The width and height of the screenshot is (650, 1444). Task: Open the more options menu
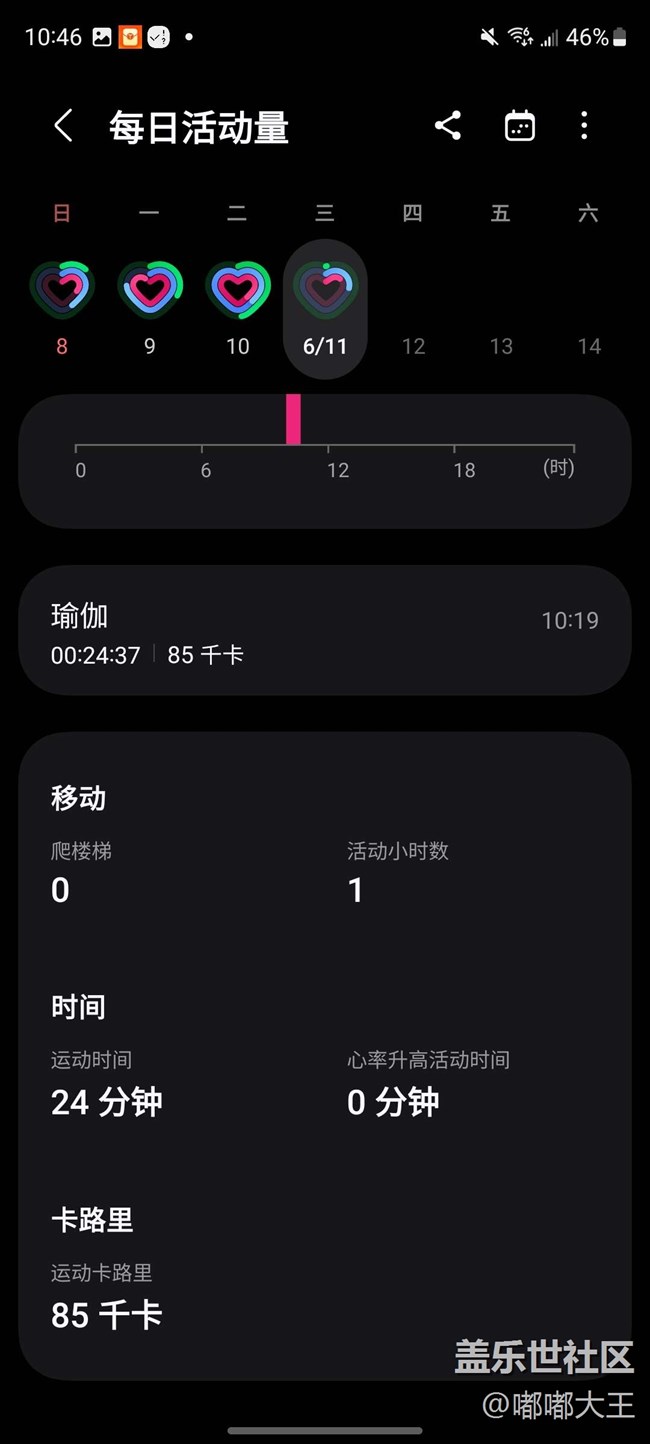(584, 126)
